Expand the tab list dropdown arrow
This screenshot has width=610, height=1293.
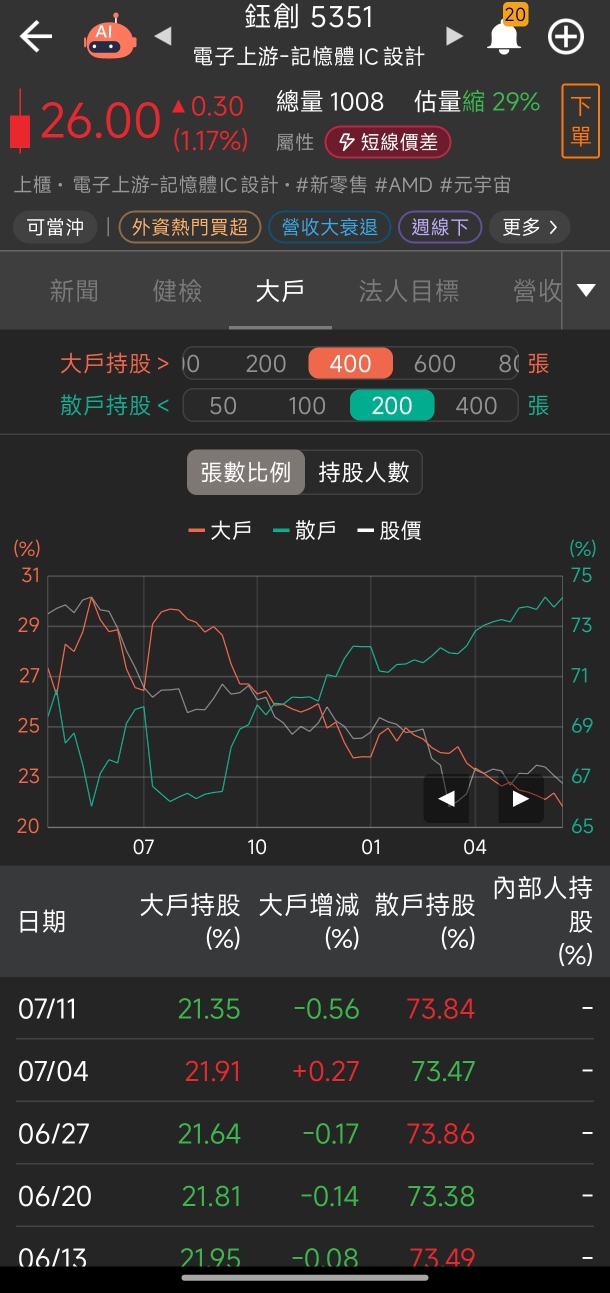(586, 291)
